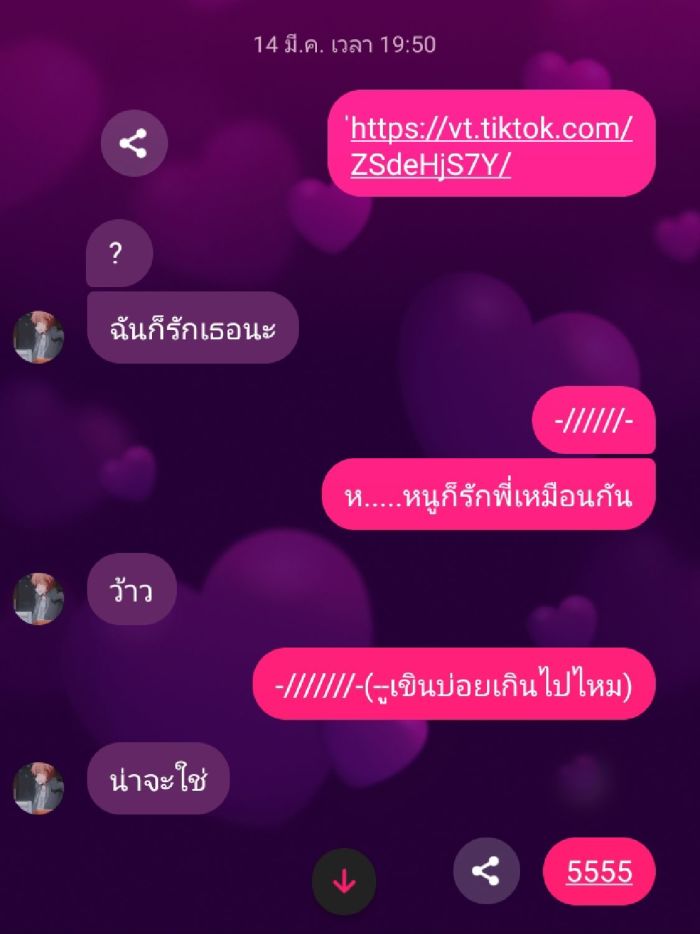Image resolution: width=700 pixels, height=934 pixels.
Task: Open the sender's avatar beside ฉันก็รักเธอนะ
Action: tap(39, 337)
